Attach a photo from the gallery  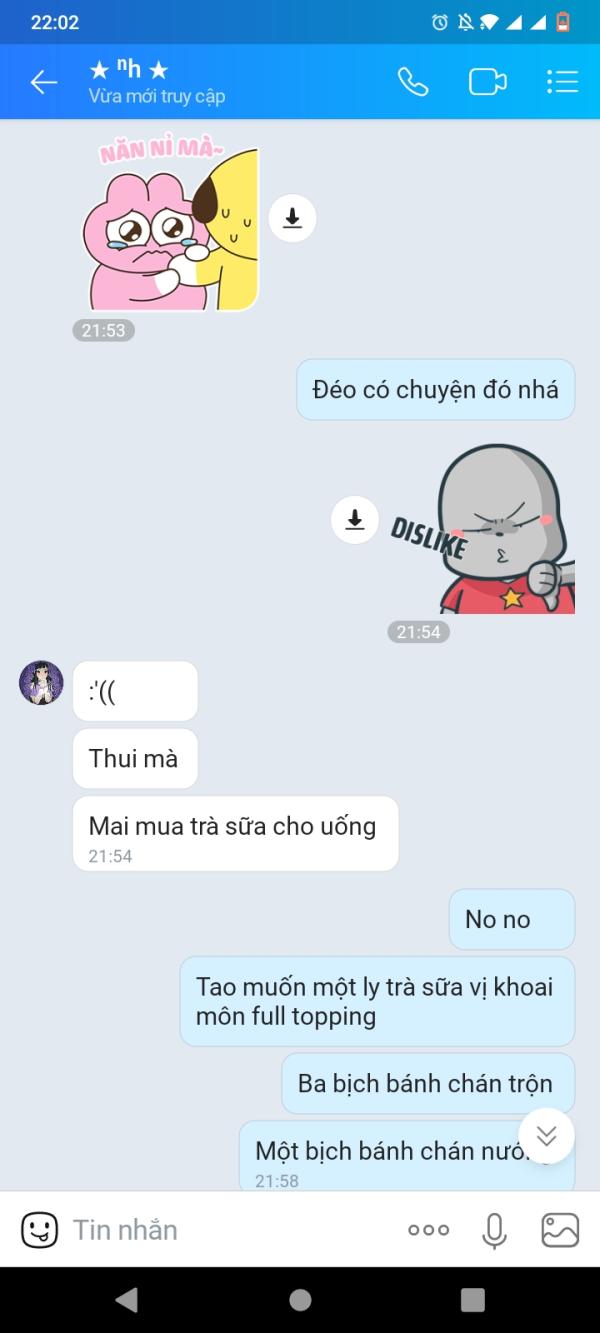pos(560,1230)
